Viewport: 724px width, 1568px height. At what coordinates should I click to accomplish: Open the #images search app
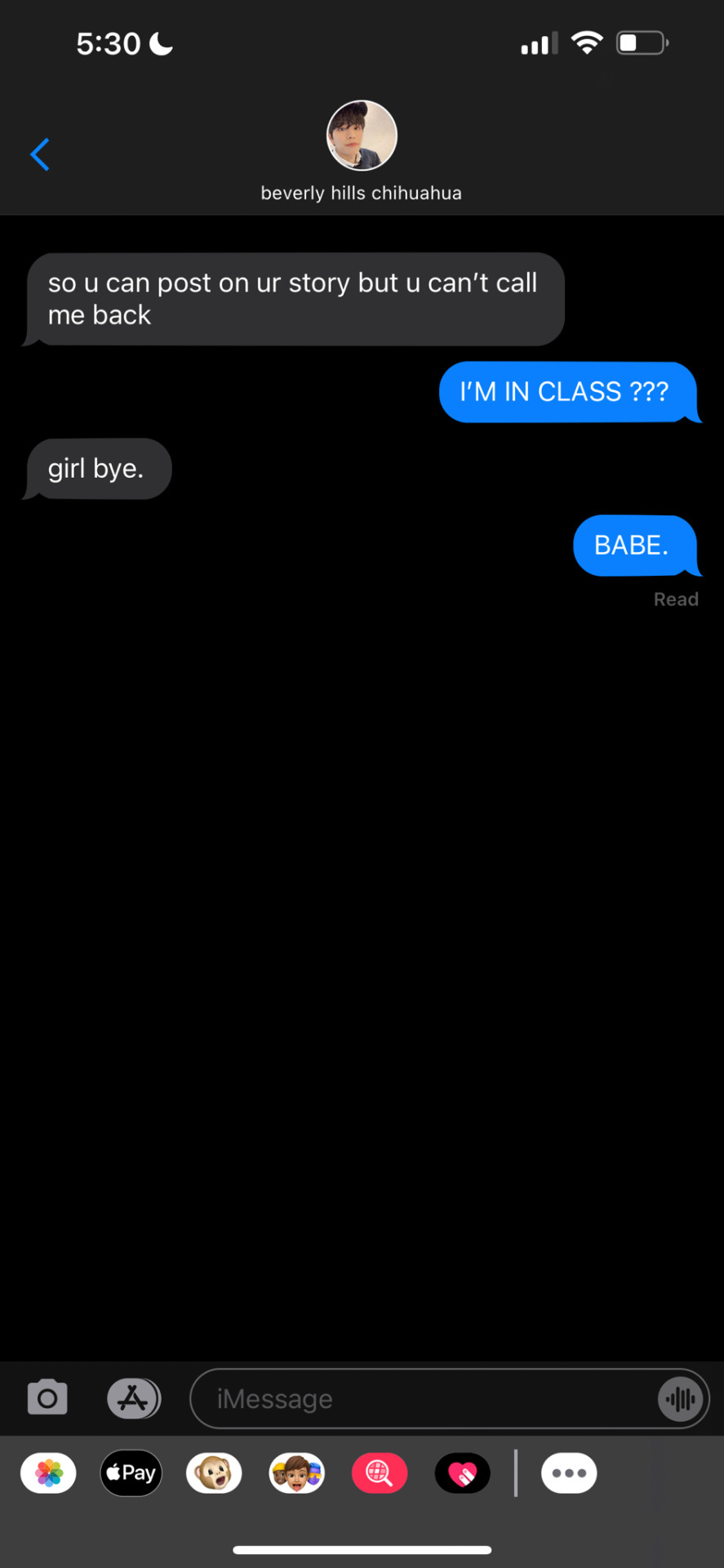380,1473
